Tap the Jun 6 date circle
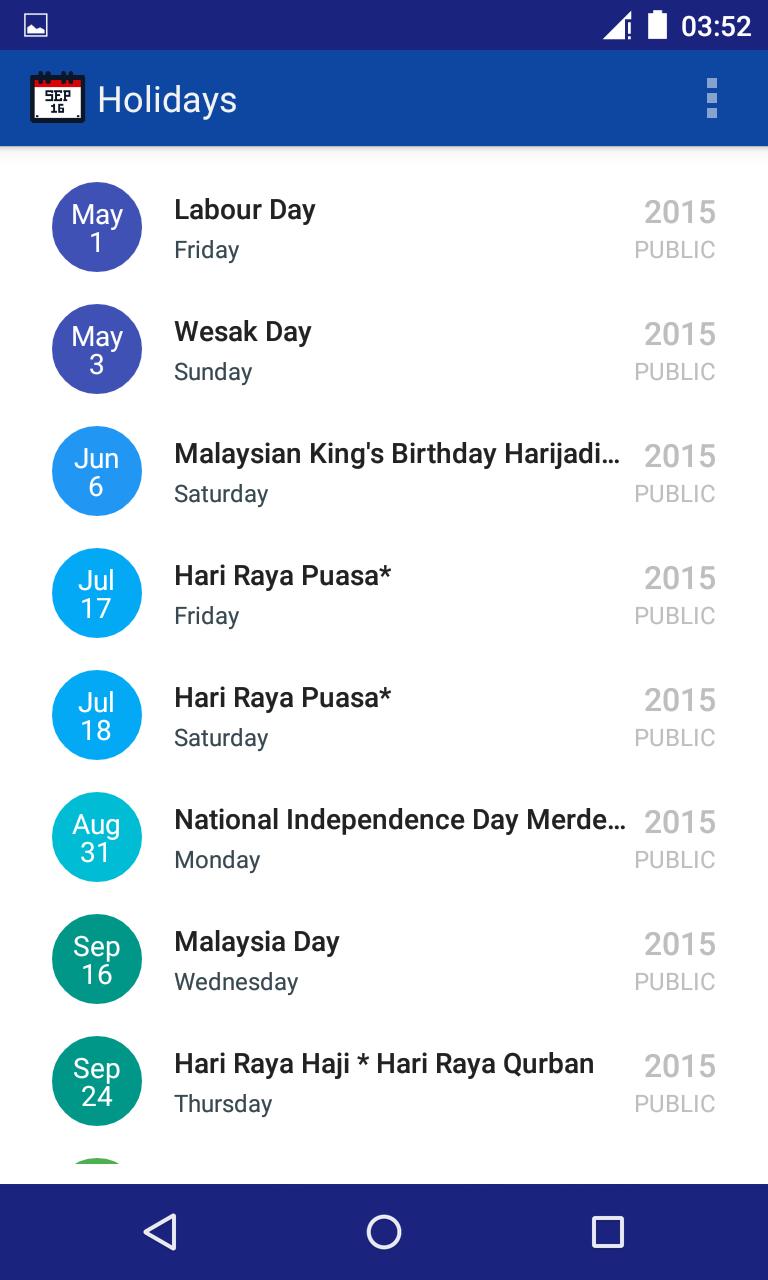The image size is (768, 1280). tap(97, 471)
